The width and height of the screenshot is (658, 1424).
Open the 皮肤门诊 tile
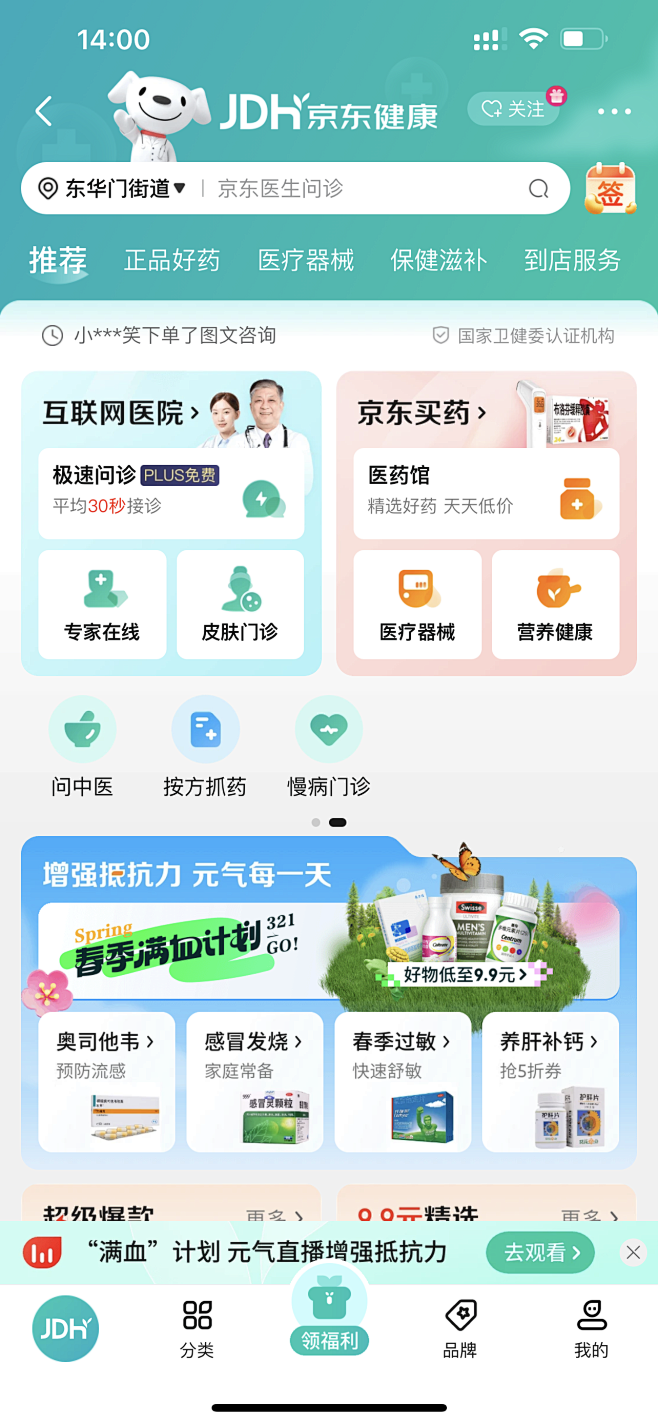coord(240,604)
